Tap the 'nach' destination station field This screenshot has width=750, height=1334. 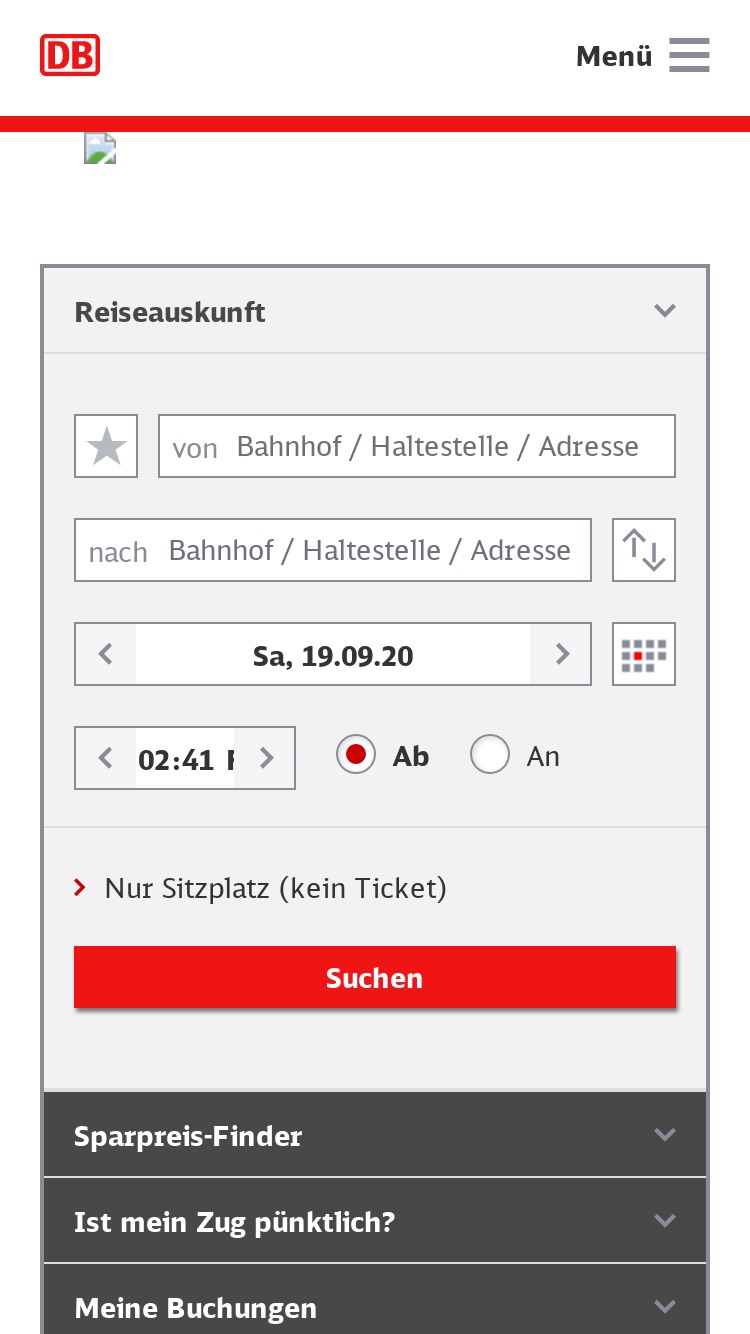pyautogui.click(x=333, y=550)
